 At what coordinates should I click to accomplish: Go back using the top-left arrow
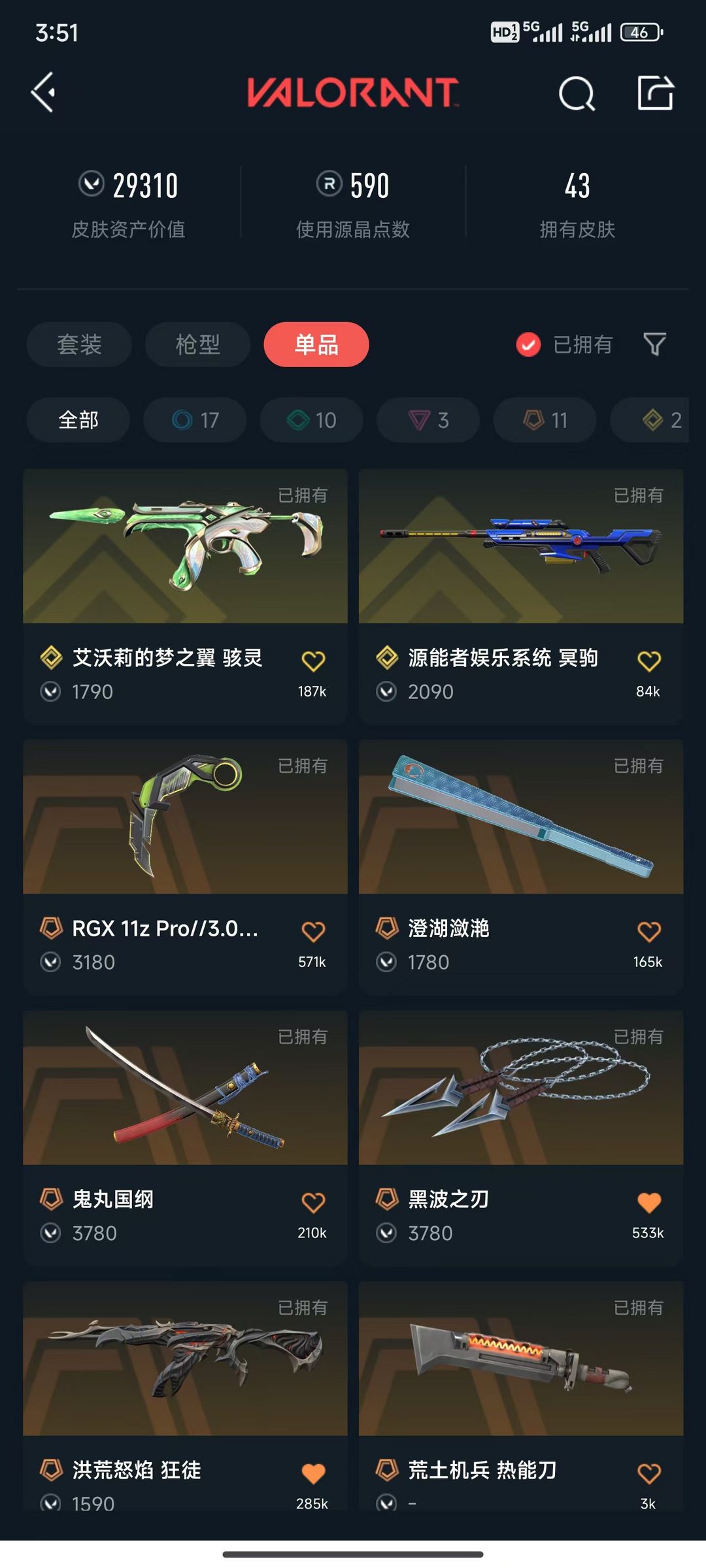43,92
